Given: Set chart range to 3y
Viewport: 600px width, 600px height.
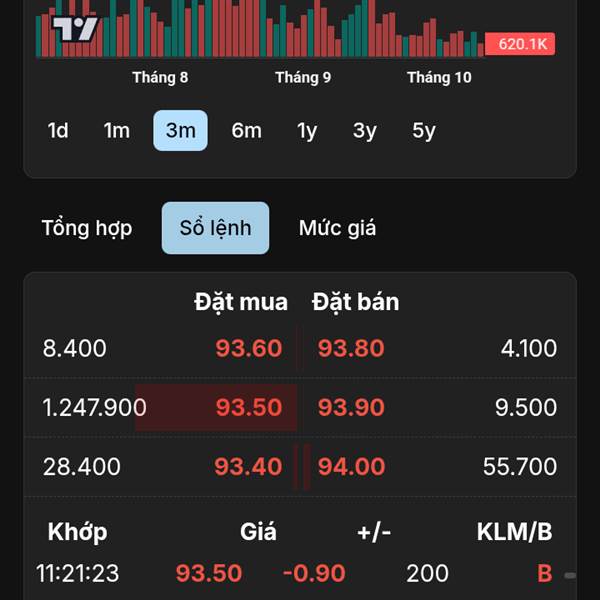Looking at the screenshot, I should pos(365,131).
